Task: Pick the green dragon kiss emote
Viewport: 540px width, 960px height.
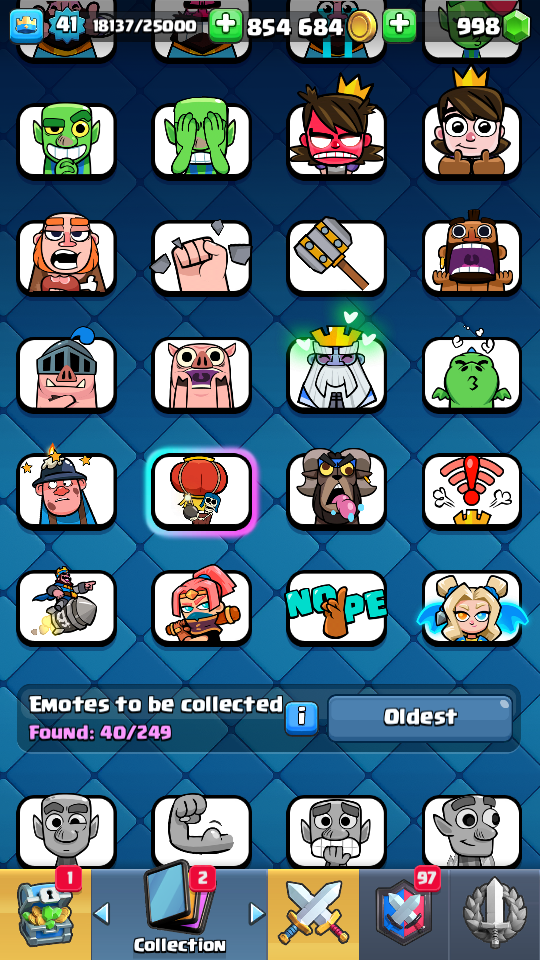Action: coord(472,375)
